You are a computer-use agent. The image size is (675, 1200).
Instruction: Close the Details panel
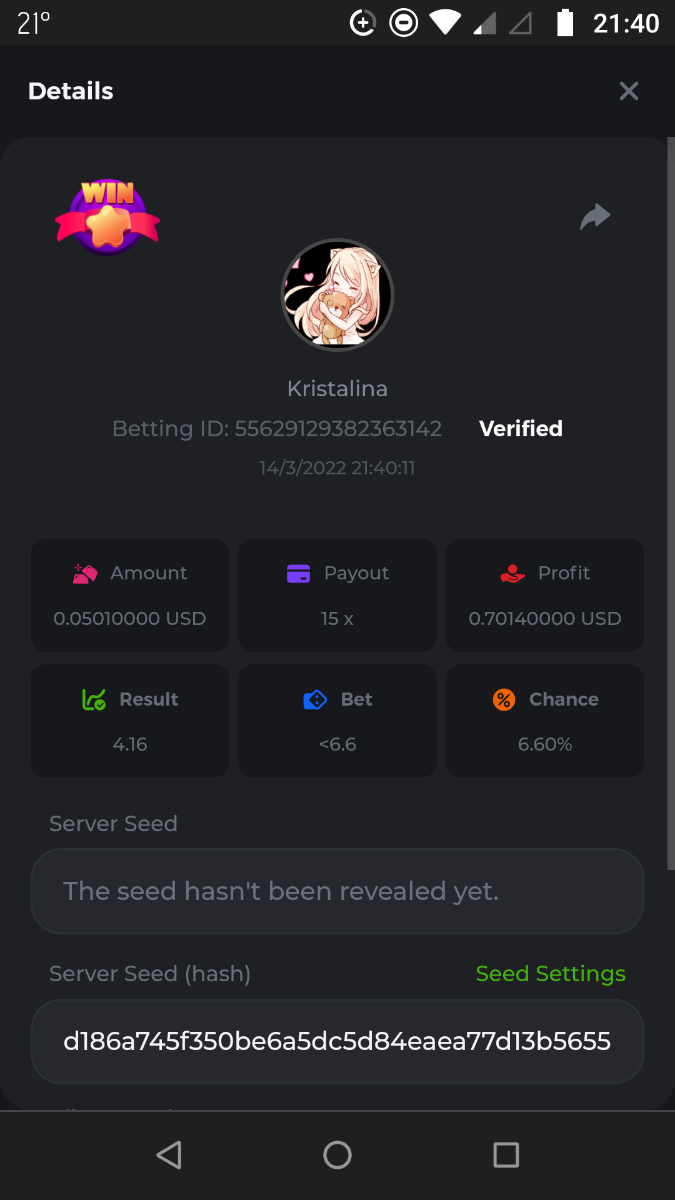[628, 91]
